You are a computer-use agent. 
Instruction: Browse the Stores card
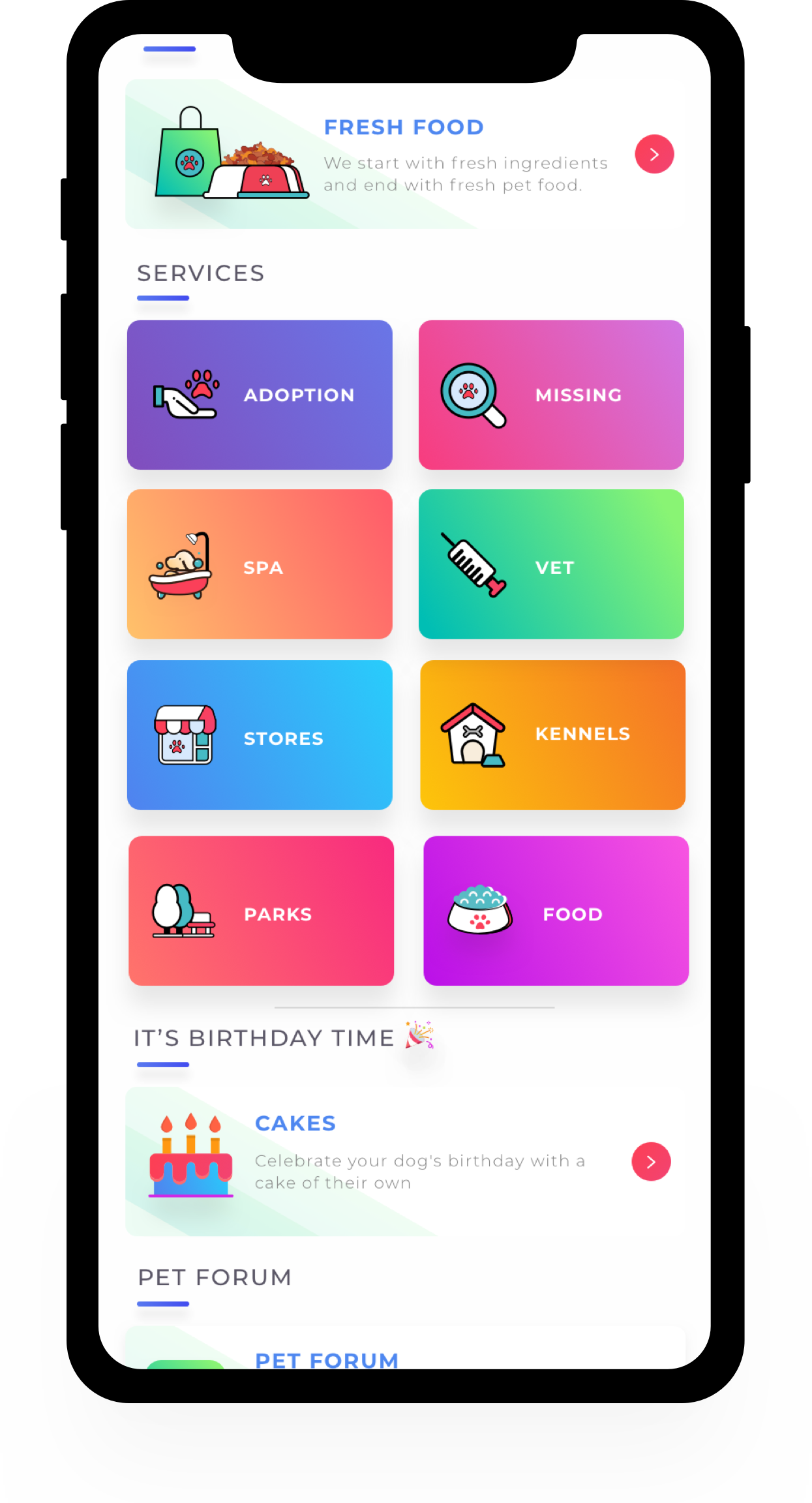click(260, 735)
